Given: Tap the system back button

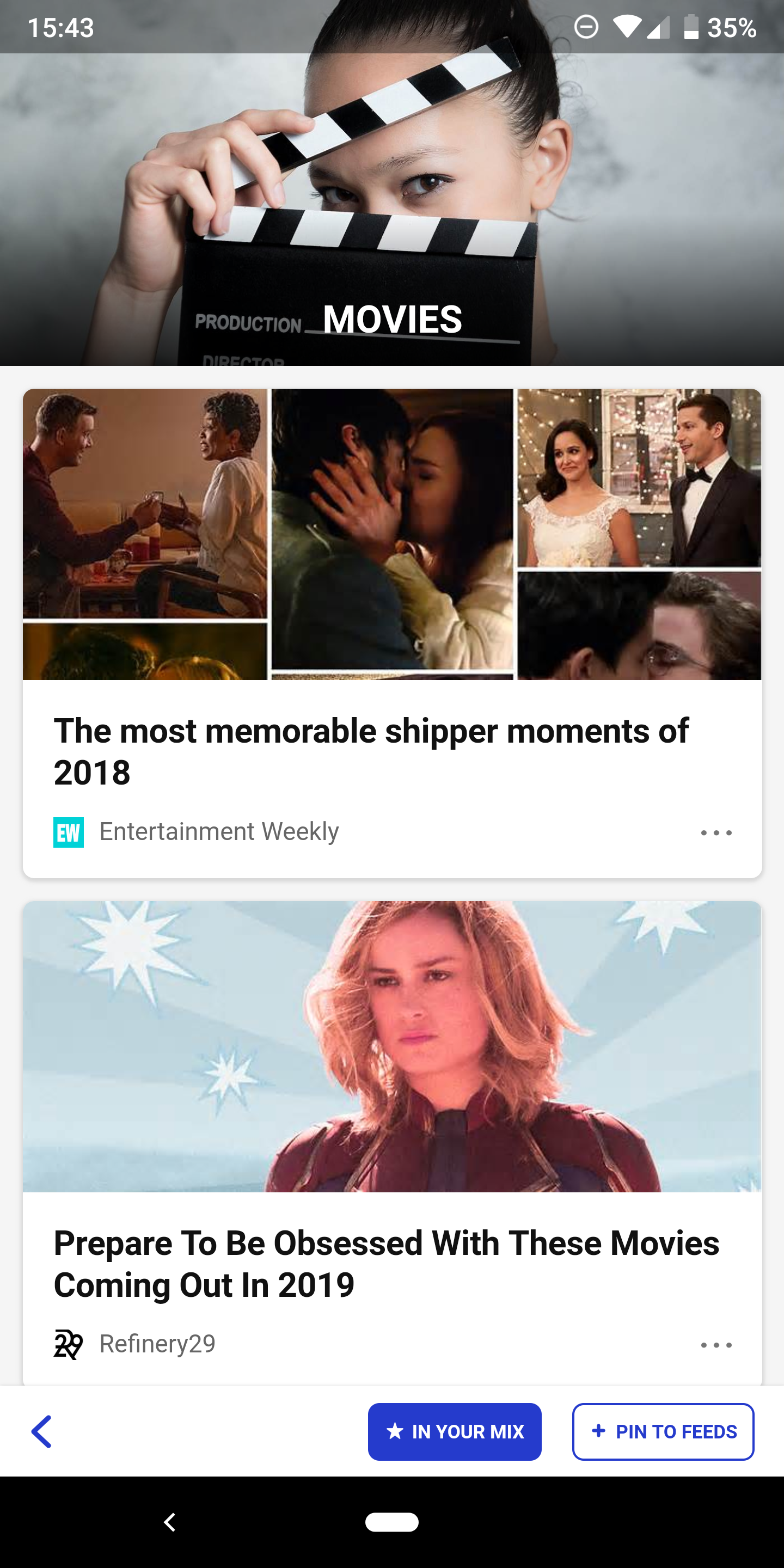Looking at the screenshot, I should click(x=170, y=1522).
